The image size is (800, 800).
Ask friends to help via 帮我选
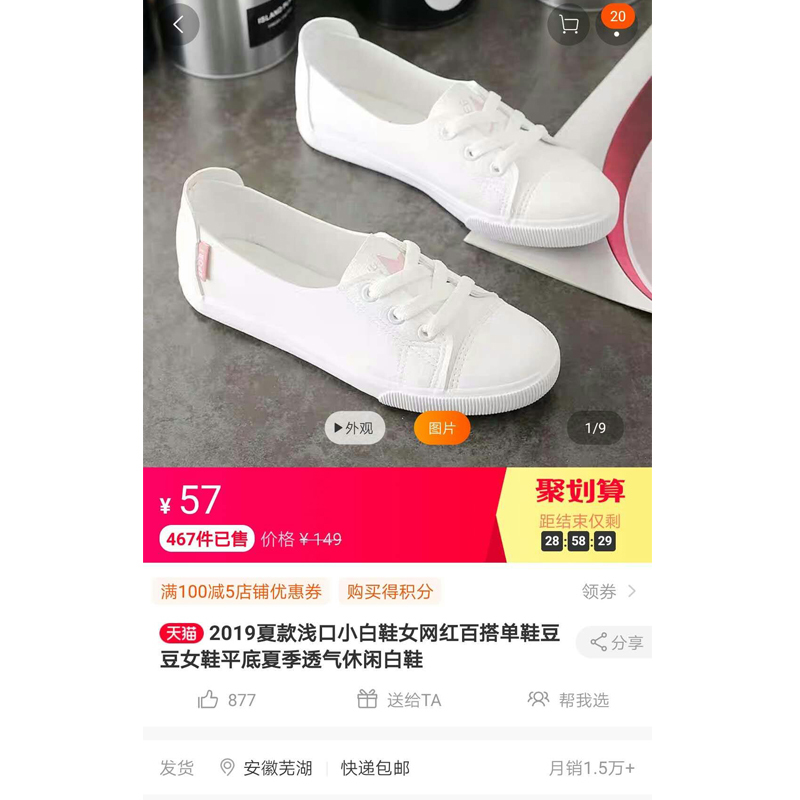tap(568, 700)
